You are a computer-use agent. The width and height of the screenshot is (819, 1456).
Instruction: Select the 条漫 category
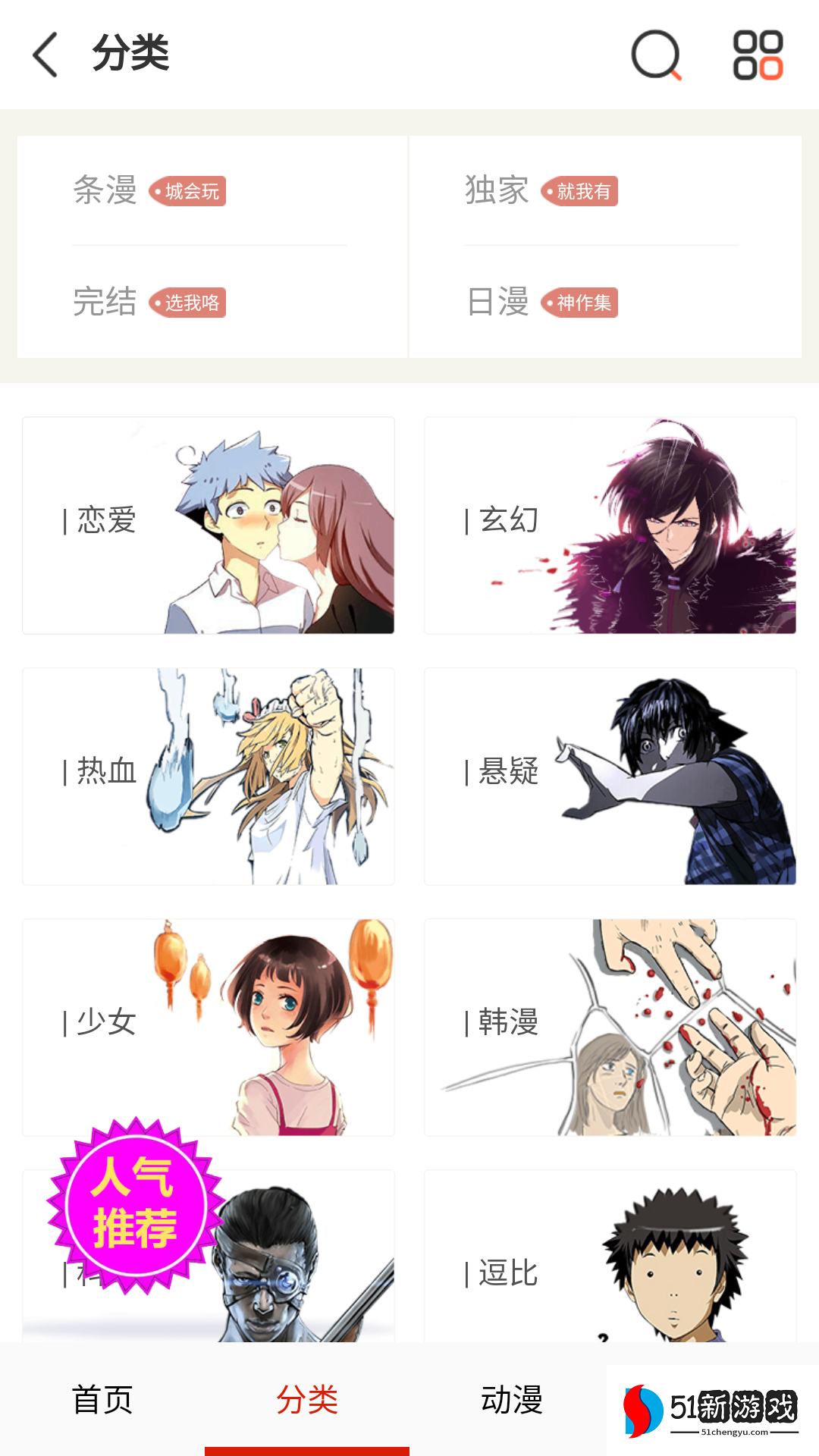[149, 190]
